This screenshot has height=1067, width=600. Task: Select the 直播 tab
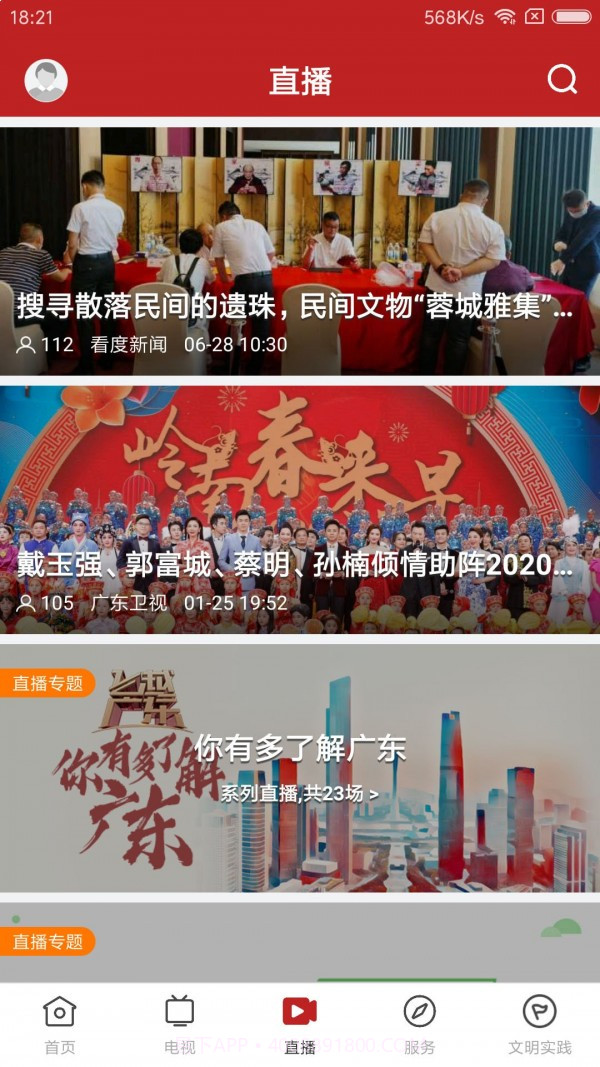(x=300, y=1025)
